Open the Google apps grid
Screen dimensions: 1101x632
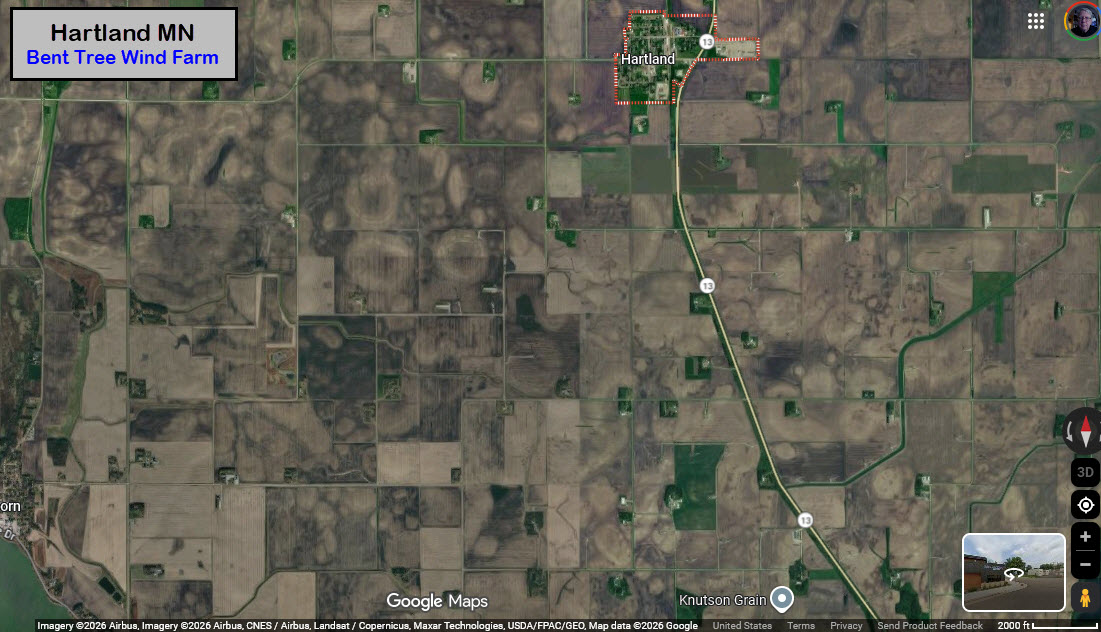tap(1036, 21)
